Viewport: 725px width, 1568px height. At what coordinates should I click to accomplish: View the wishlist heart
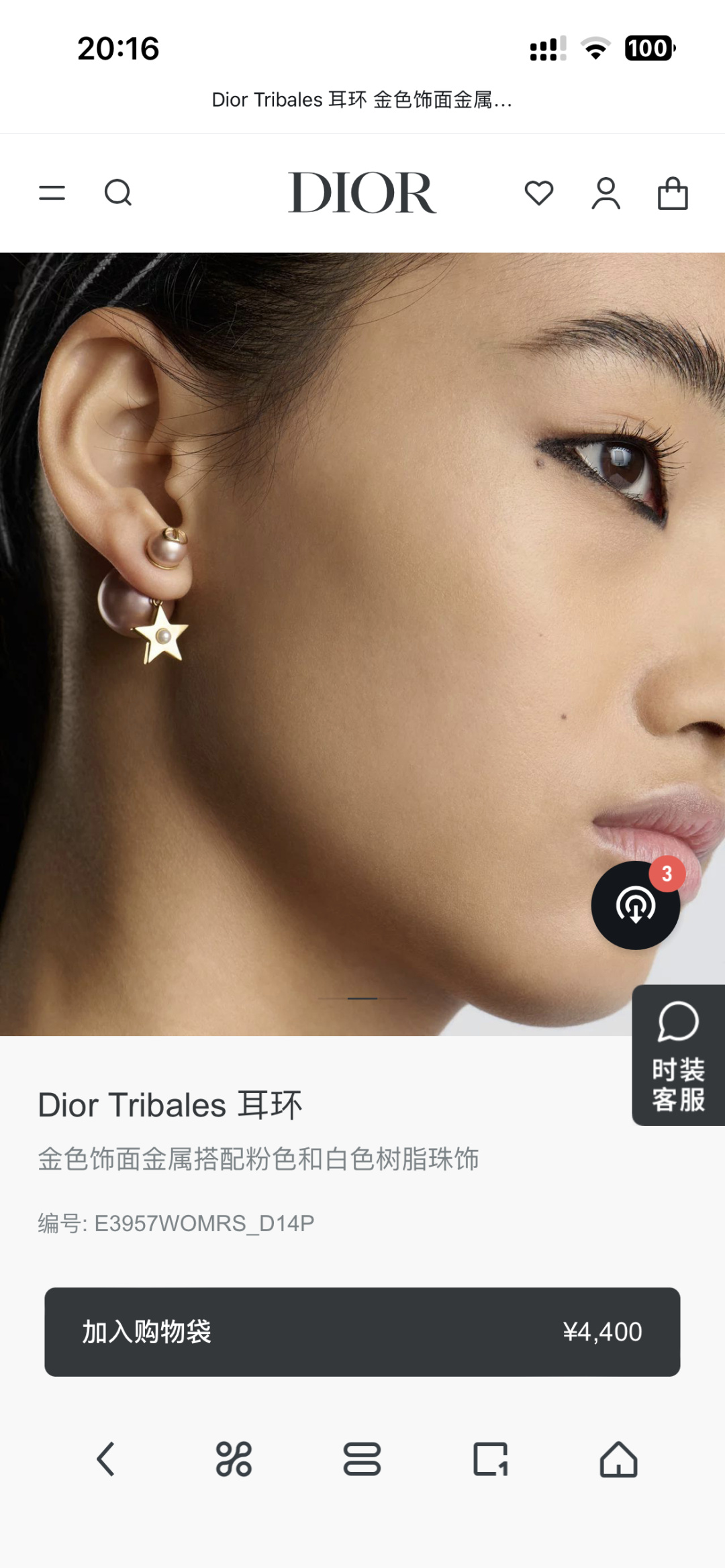tap(538, 193)
